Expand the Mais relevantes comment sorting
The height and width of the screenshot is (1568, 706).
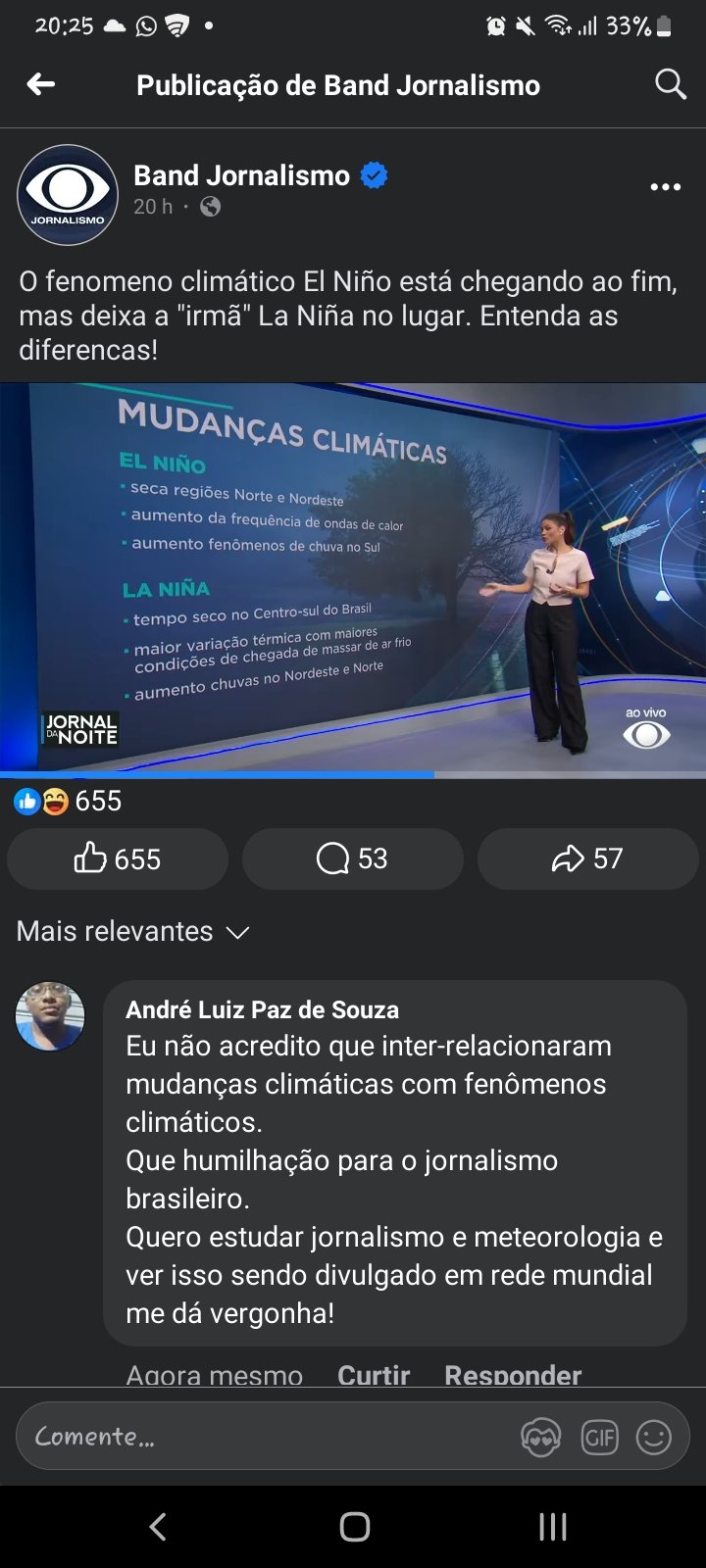point(133,931)
